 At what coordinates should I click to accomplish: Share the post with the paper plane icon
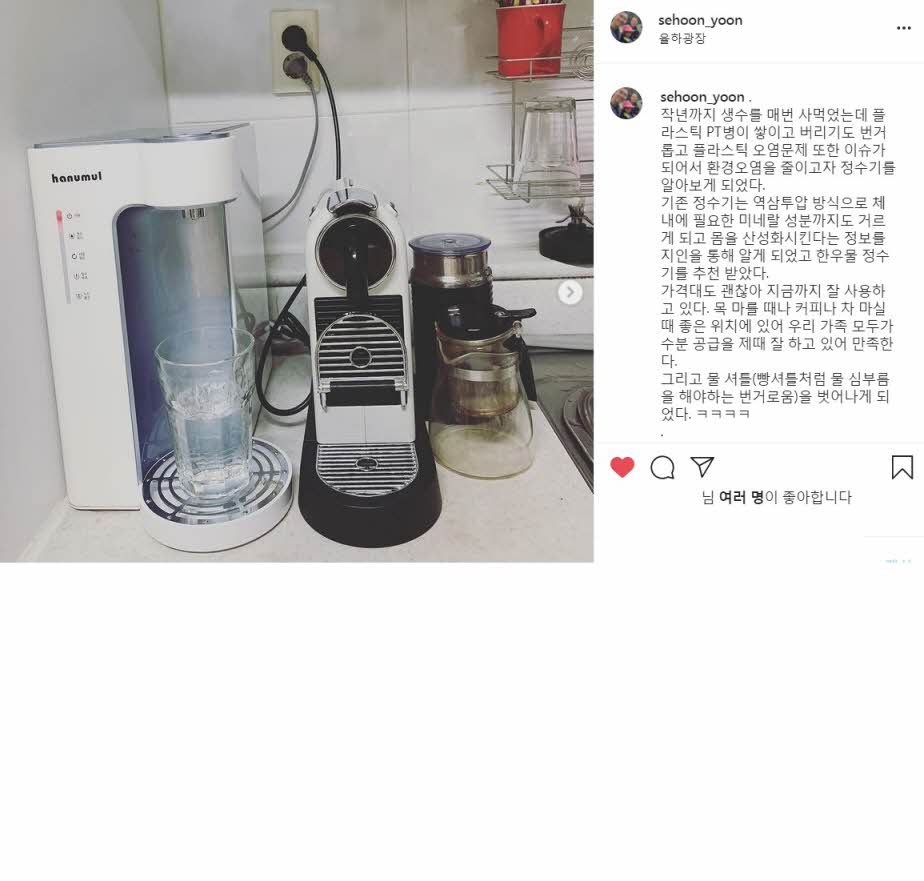(702, 467)
